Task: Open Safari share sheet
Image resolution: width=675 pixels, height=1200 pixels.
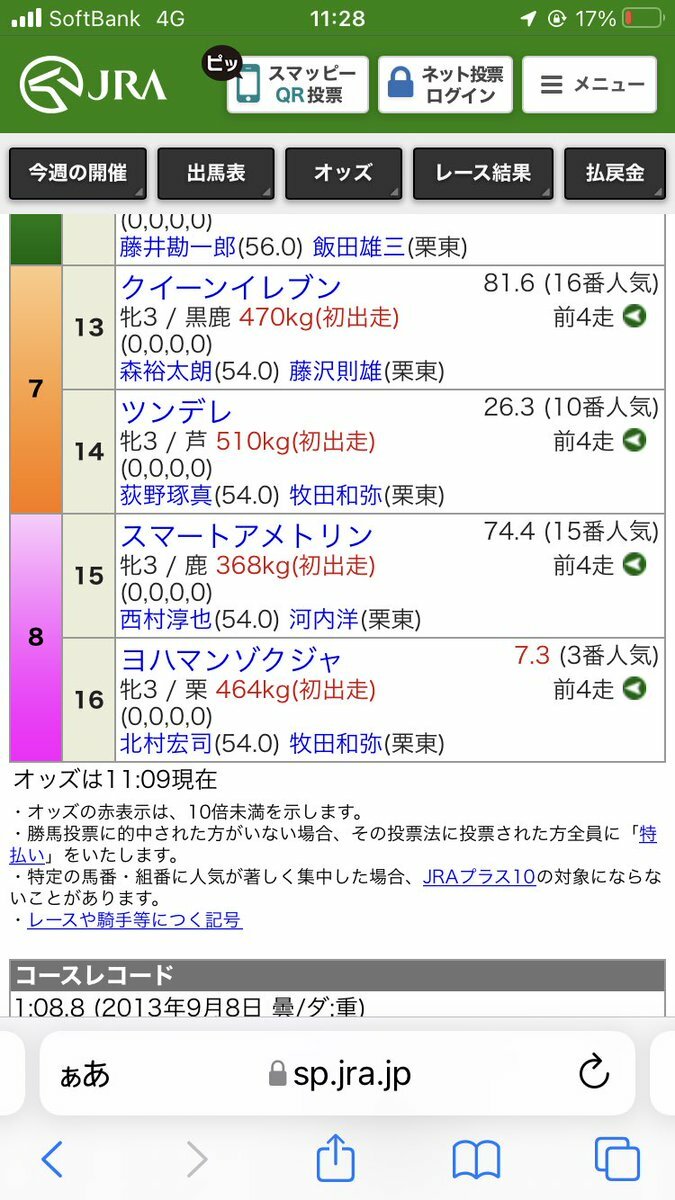Action: tap(336, 1159)
